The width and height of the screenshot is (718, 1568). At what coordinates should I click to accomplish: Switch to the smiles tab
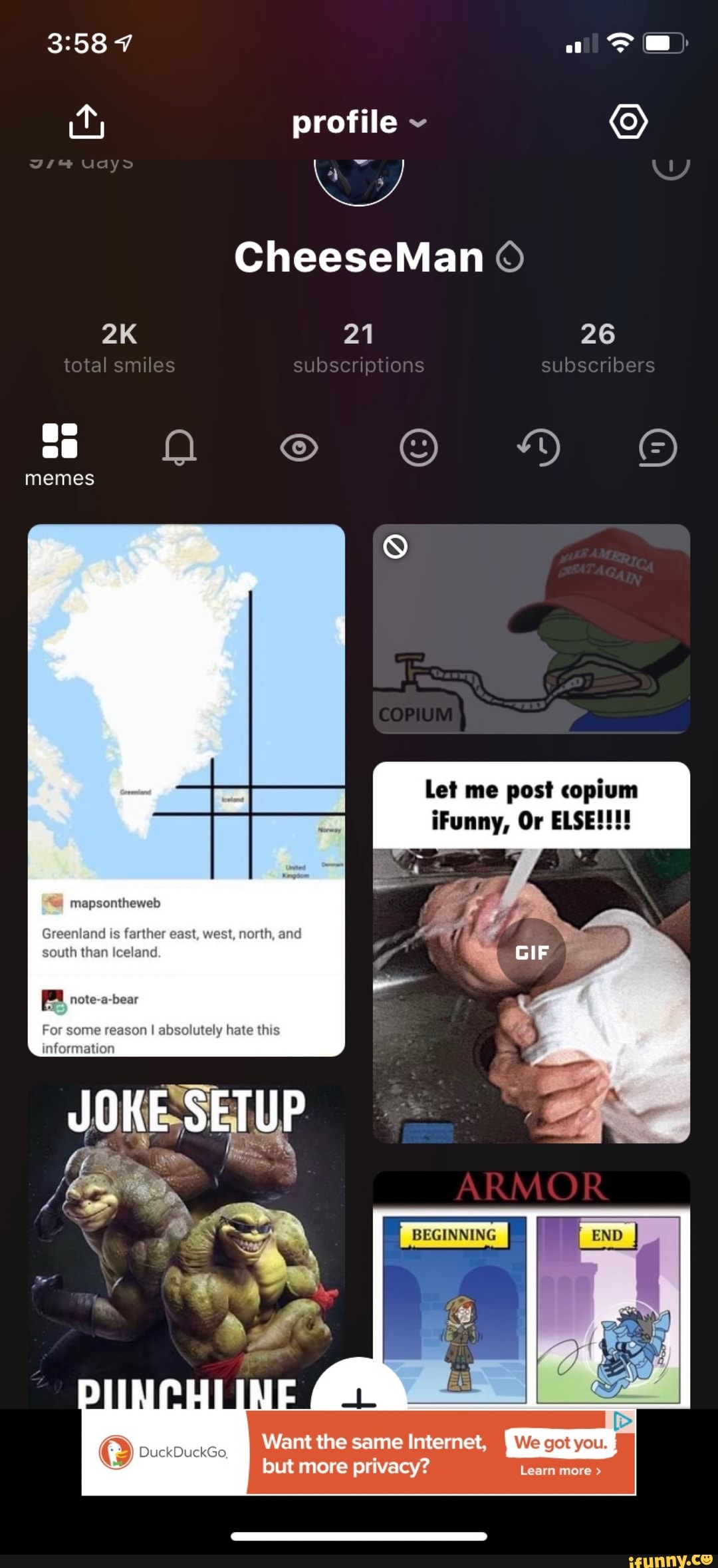pos(418,448)
